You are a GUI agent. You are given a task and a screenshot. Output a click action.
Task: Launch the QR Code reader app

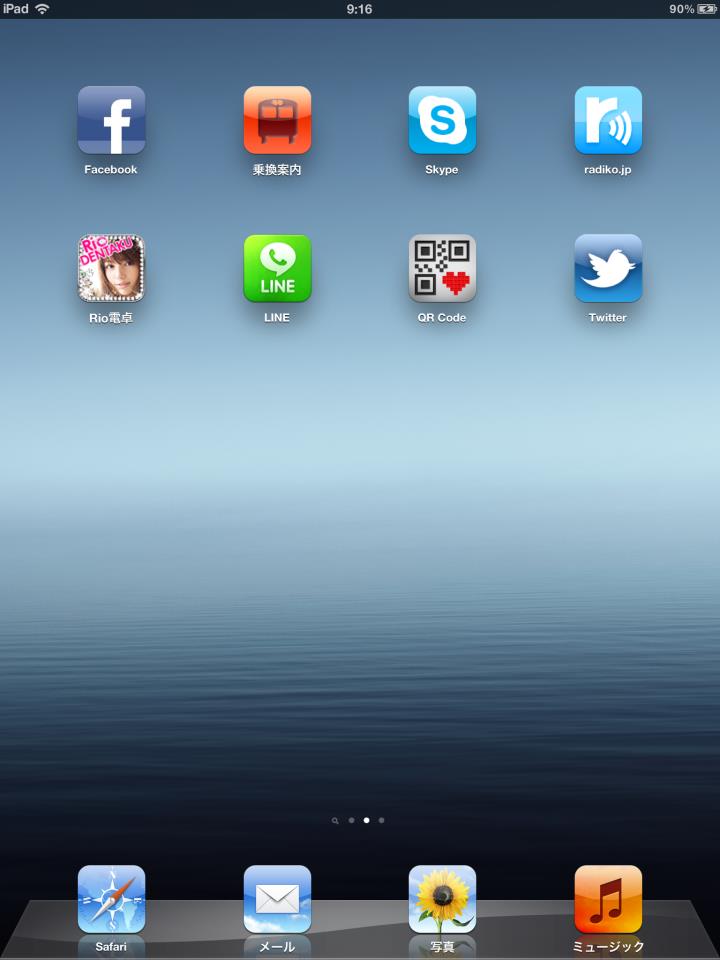tap(442, 268)
